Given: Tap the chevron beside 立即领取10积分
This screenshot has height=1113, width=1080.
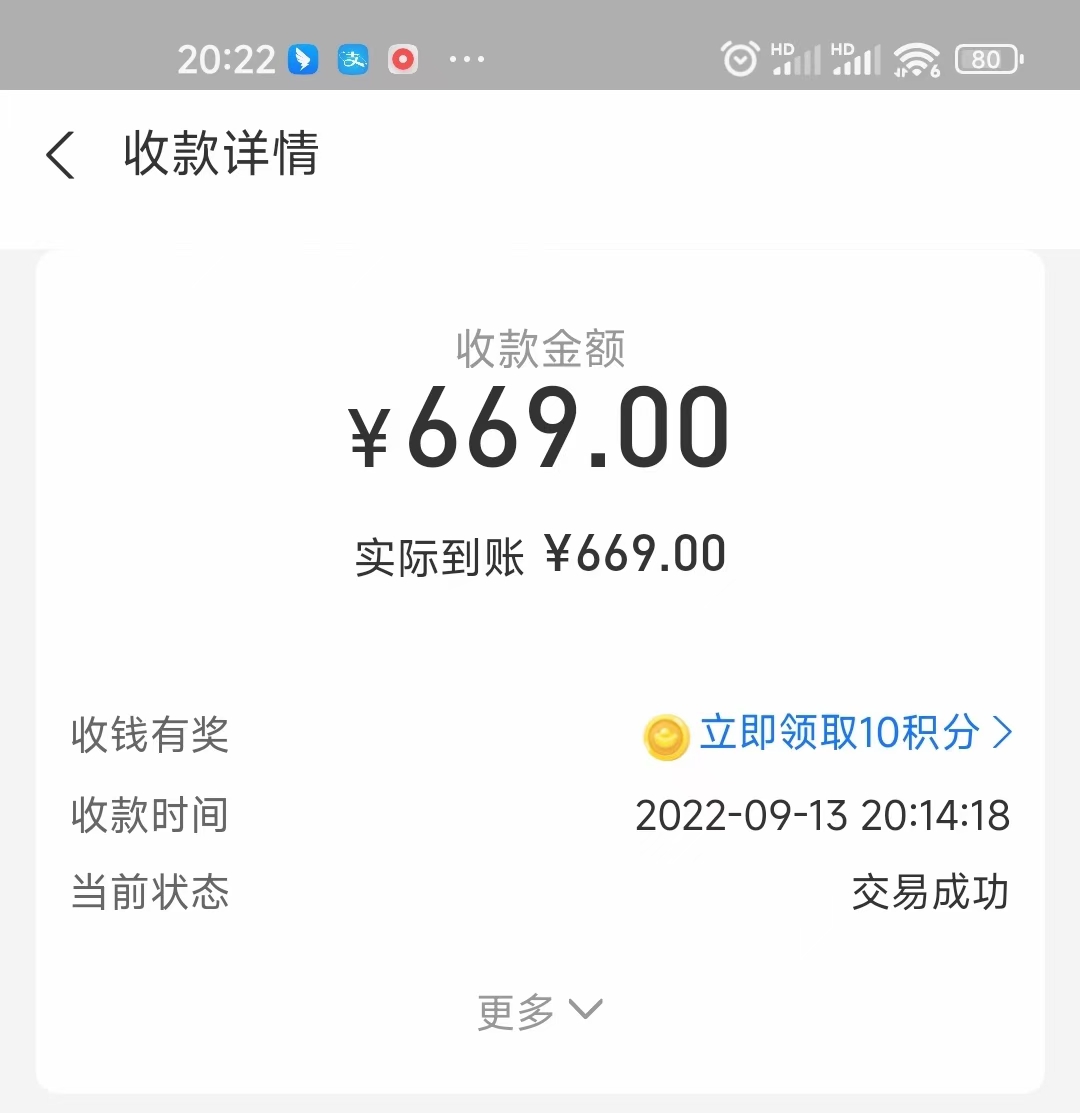Looking at the screenshot, I should [x=1000, y=736].
